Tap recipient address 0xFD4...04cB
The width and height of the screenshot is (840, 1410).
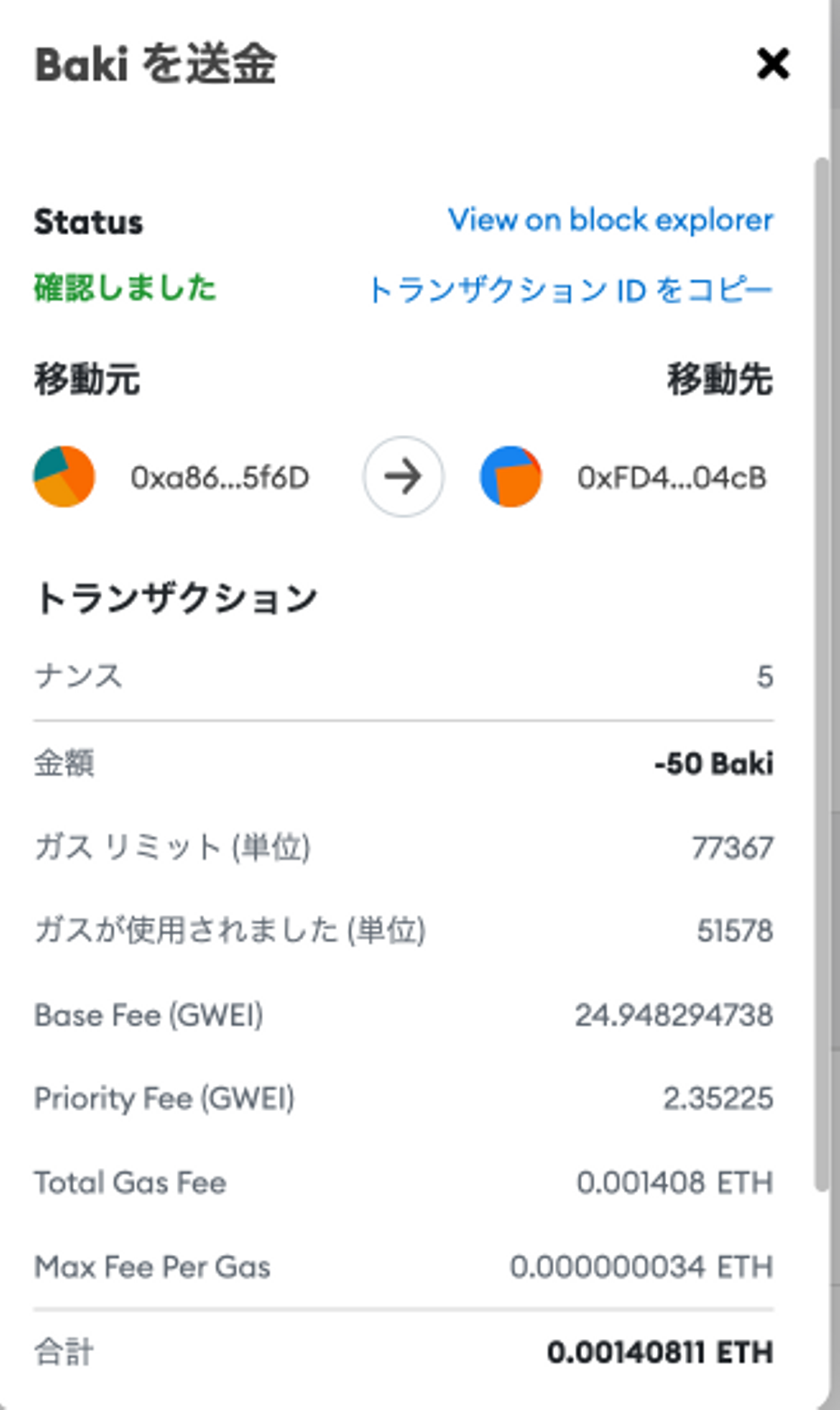coord(671,477)
